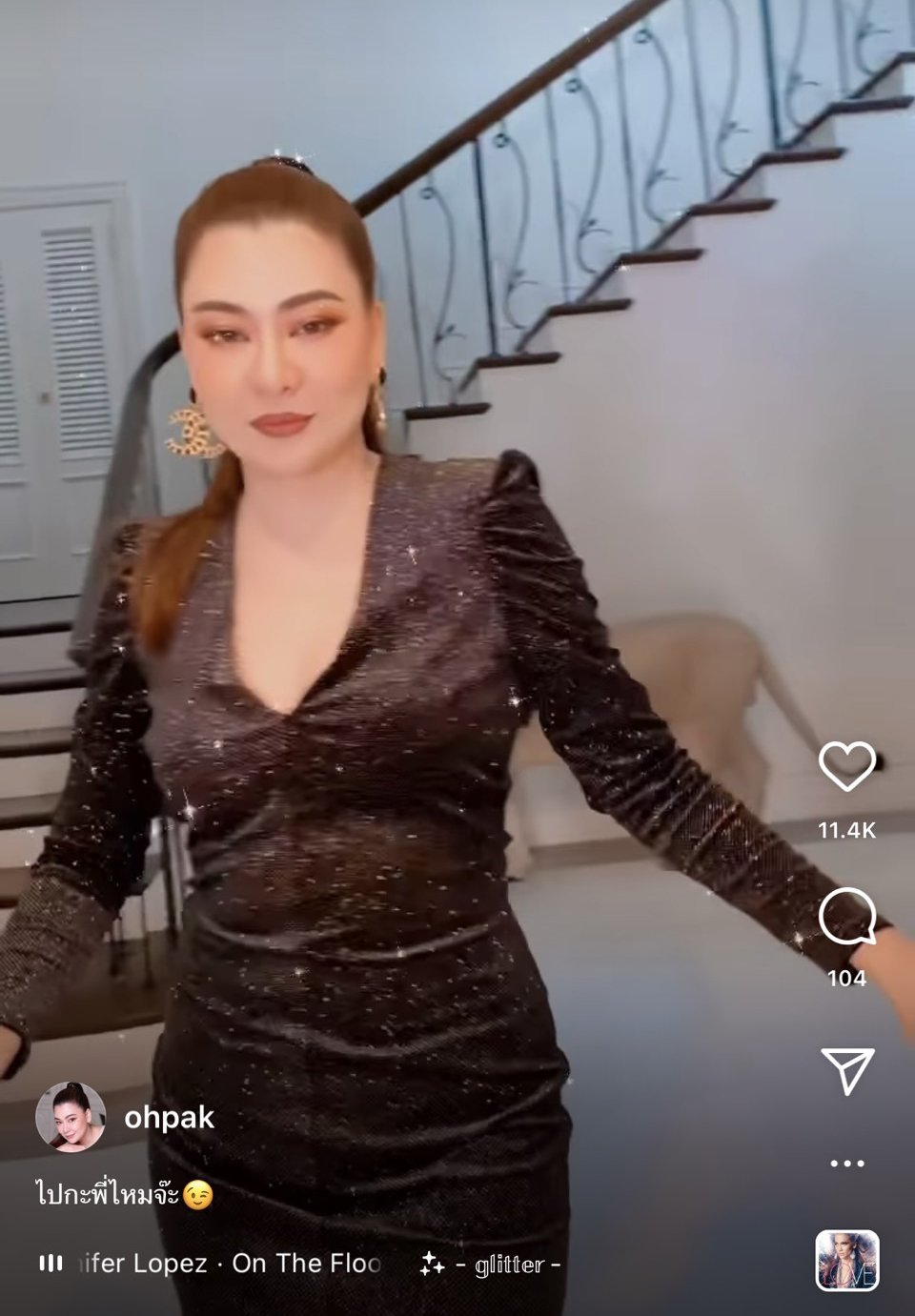Tap the audio album cover thumbnail
Viewport: 915px width, 1316px height.
[846, 1261]
